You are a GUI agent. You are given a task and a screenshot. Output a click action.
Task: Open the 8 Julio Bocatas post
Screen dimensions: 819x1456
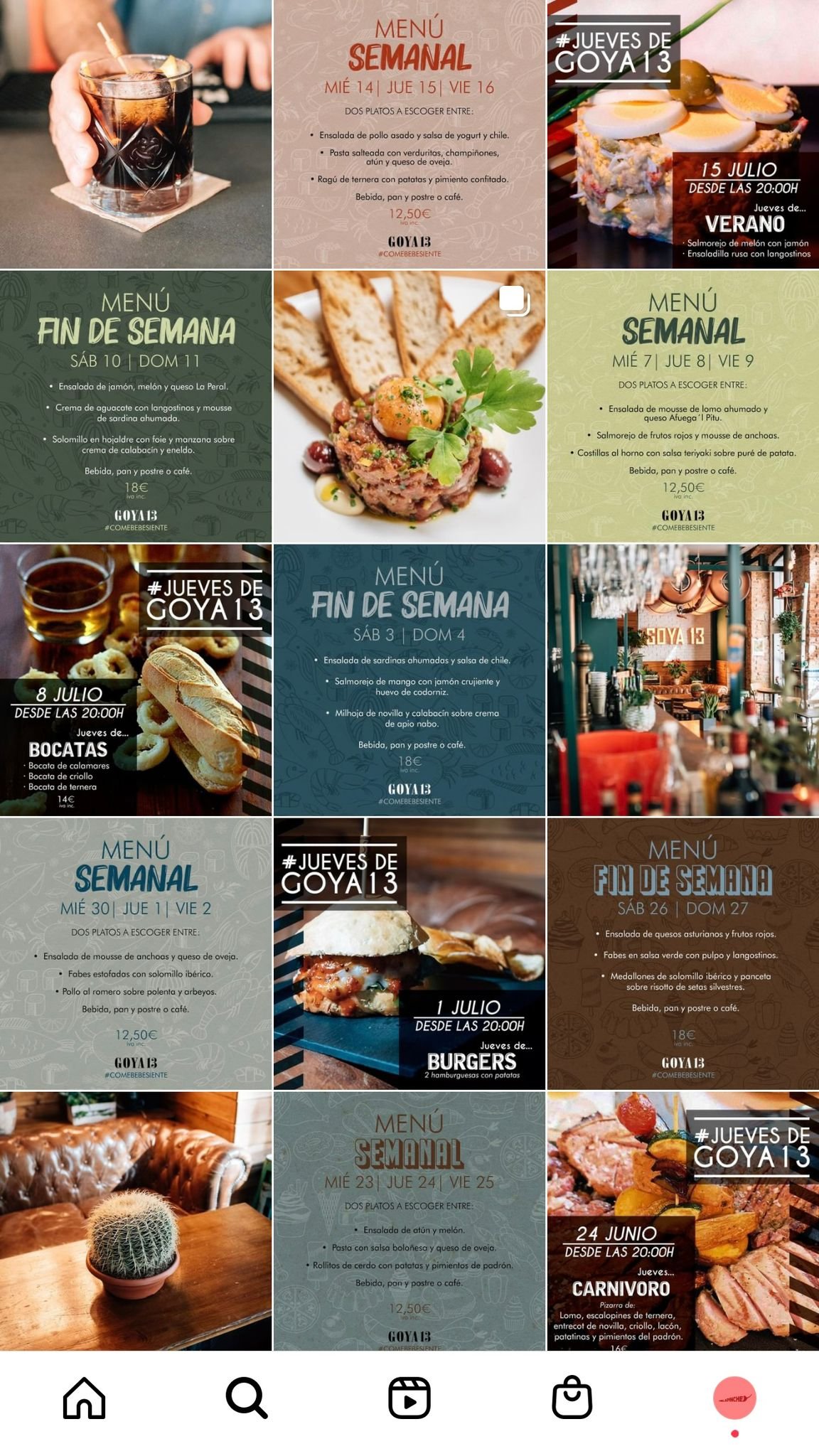tap(135, 680)
